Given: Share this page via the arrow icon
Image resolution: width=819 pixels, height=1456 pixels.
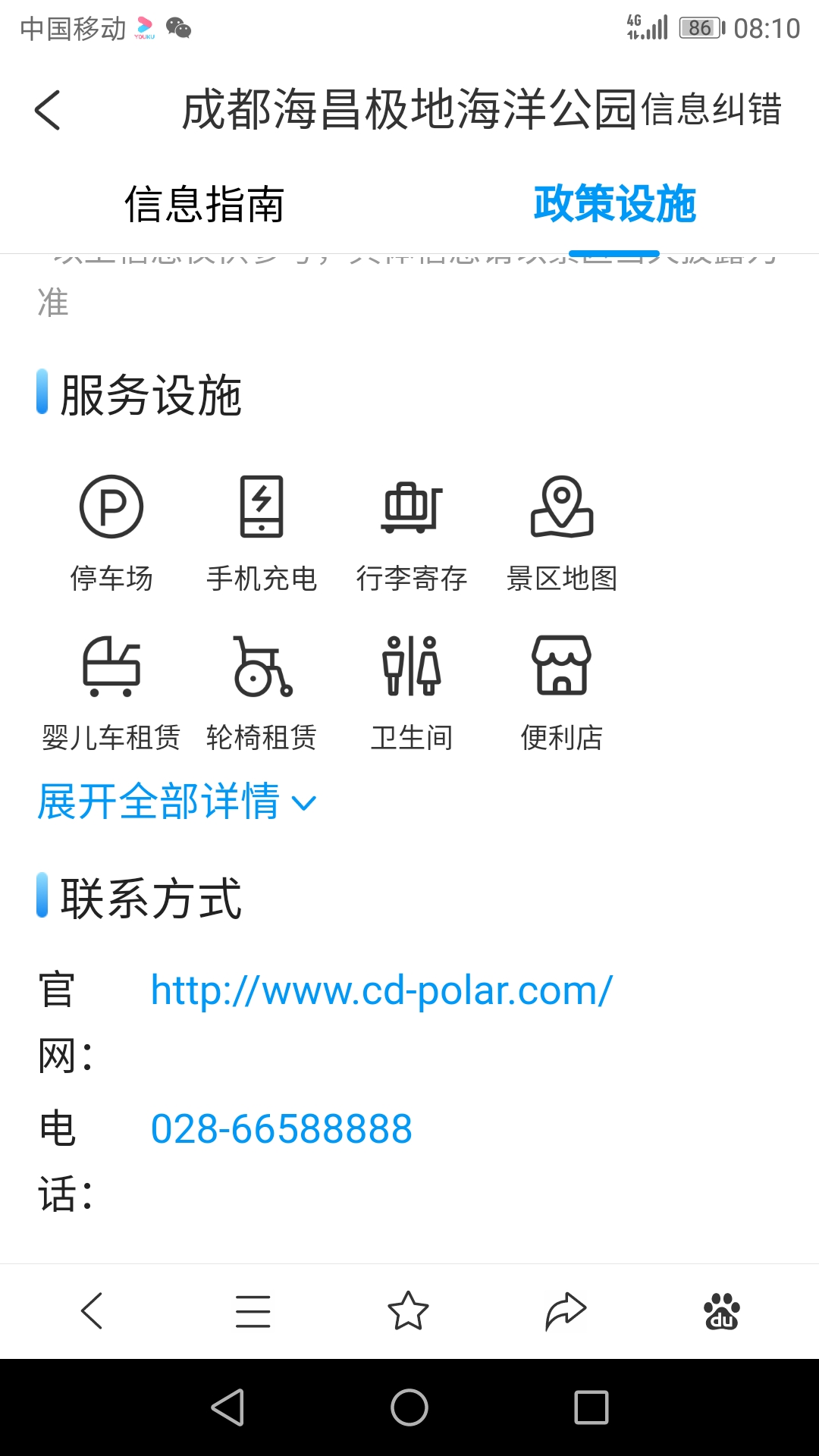Looking at the screenshot, I should [566, 1311].
